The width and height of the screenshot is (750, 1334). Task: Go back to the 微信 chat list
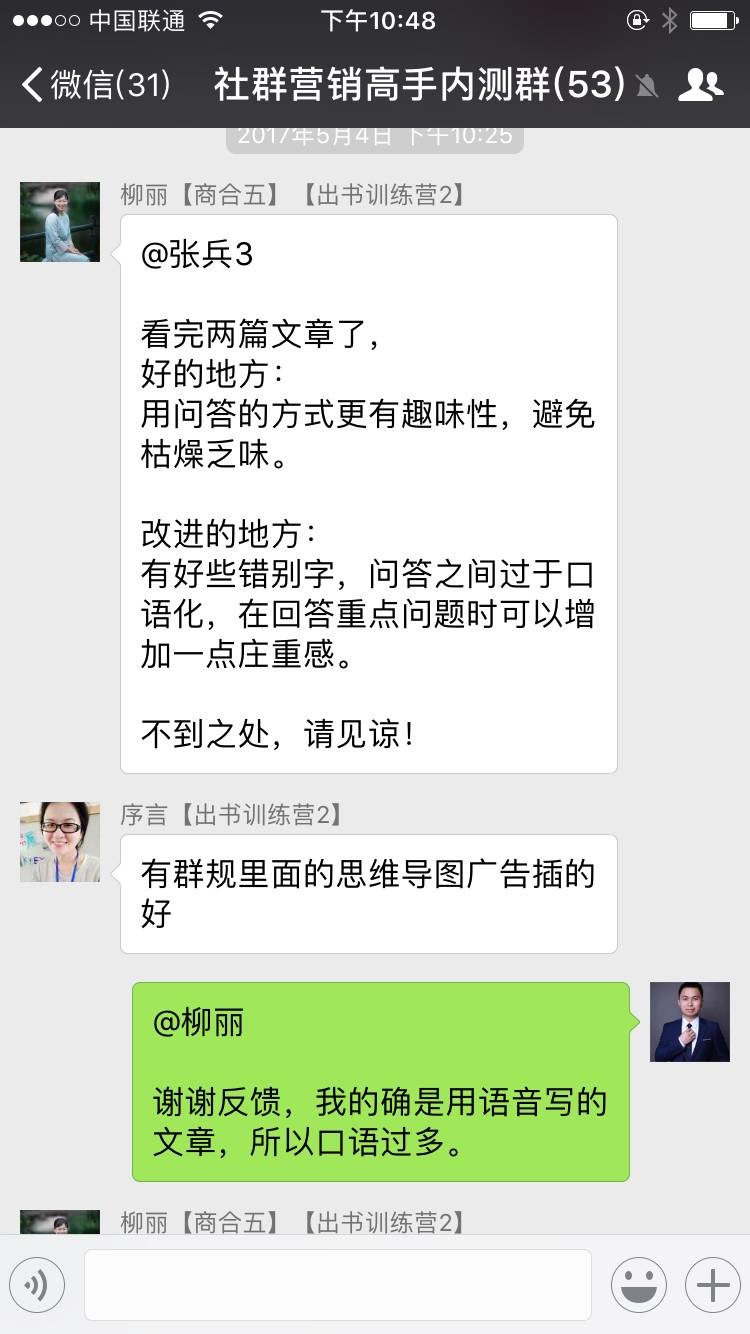tap(95, 85)
